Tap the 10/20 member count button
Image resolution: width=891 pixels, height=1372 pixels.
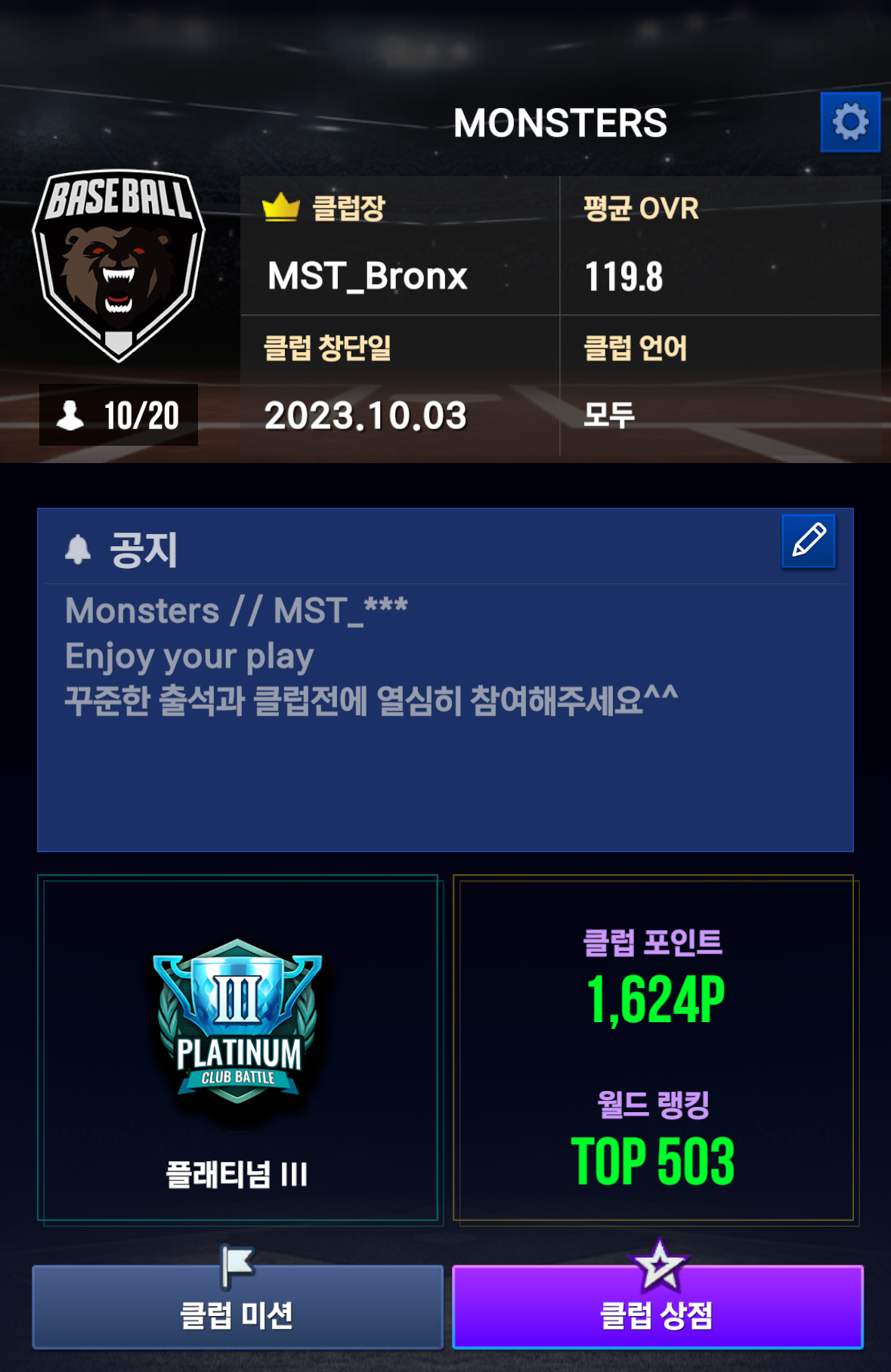click(119, 415)
